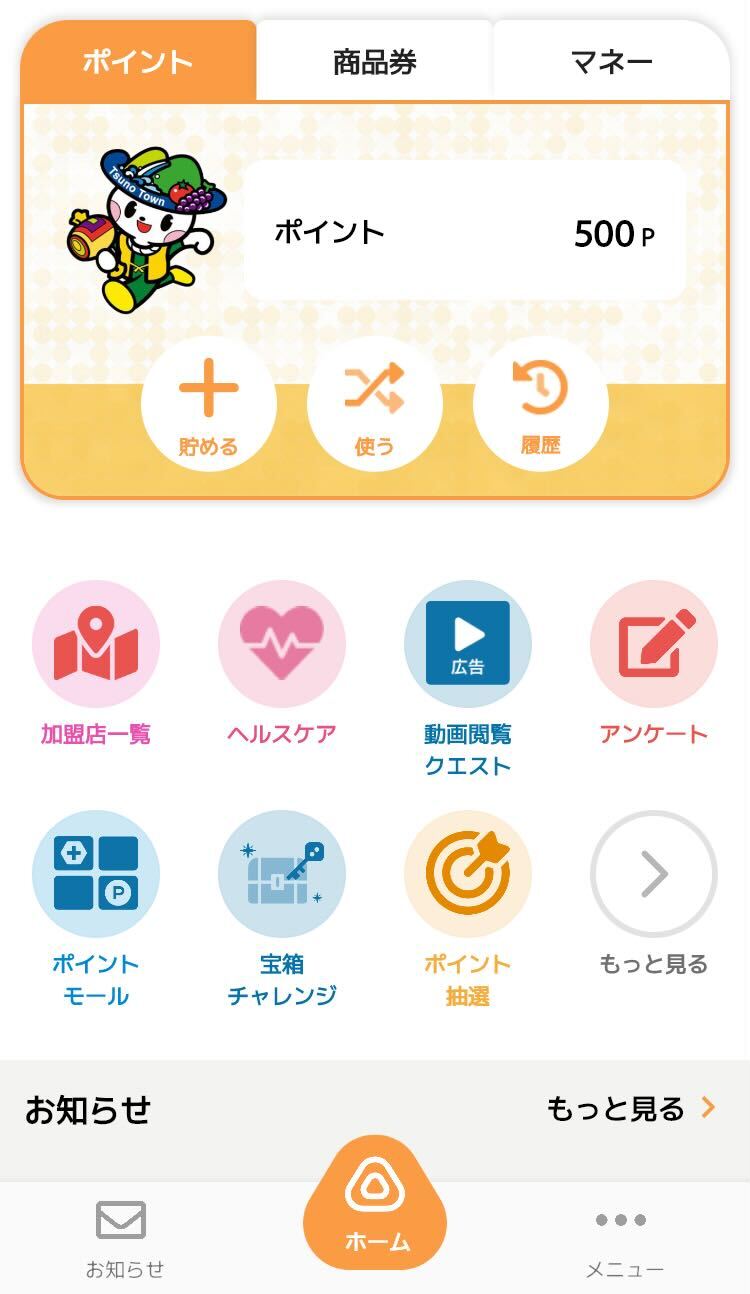Open the ポイントモール icon
The width and height of the screenshot is (750, 1294).
pyautogui.click(x=96, y=873)
